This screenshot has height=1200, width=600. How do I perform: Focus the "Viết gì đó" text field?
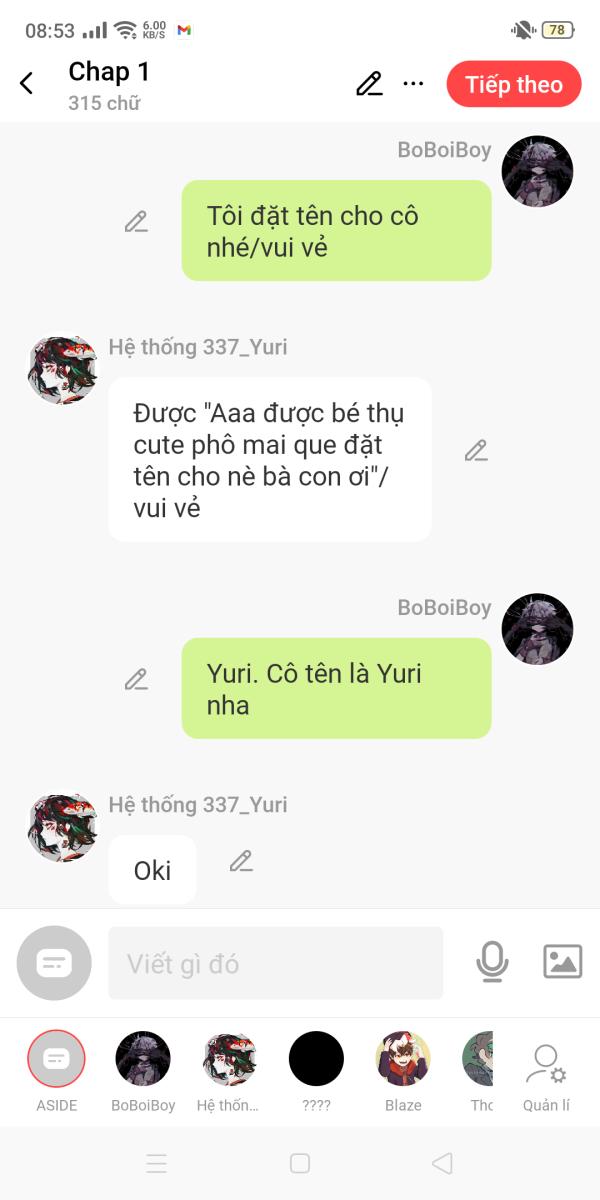click(275, 963)
